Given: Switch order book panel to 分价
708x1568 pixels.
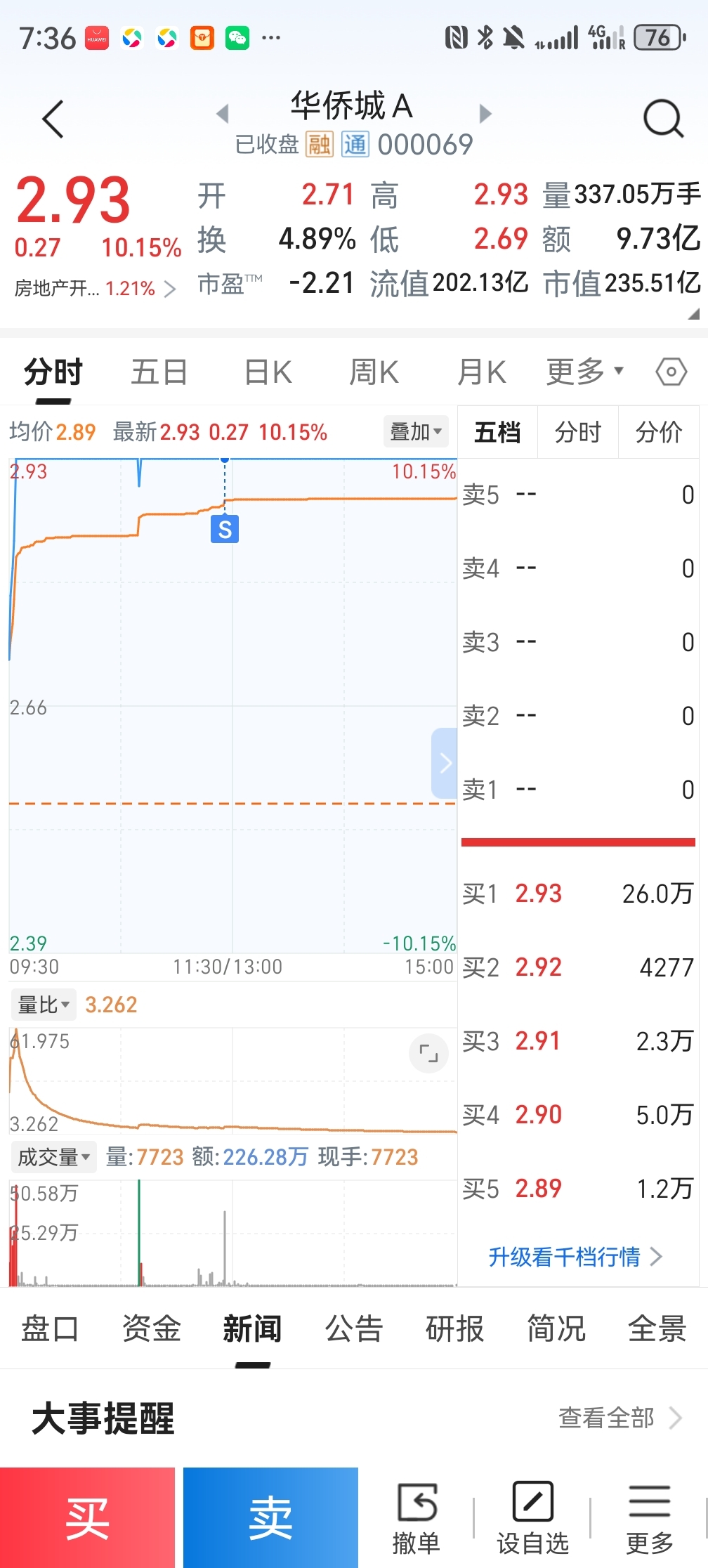Looking at the screenshot, I should [x=658, y=432].
